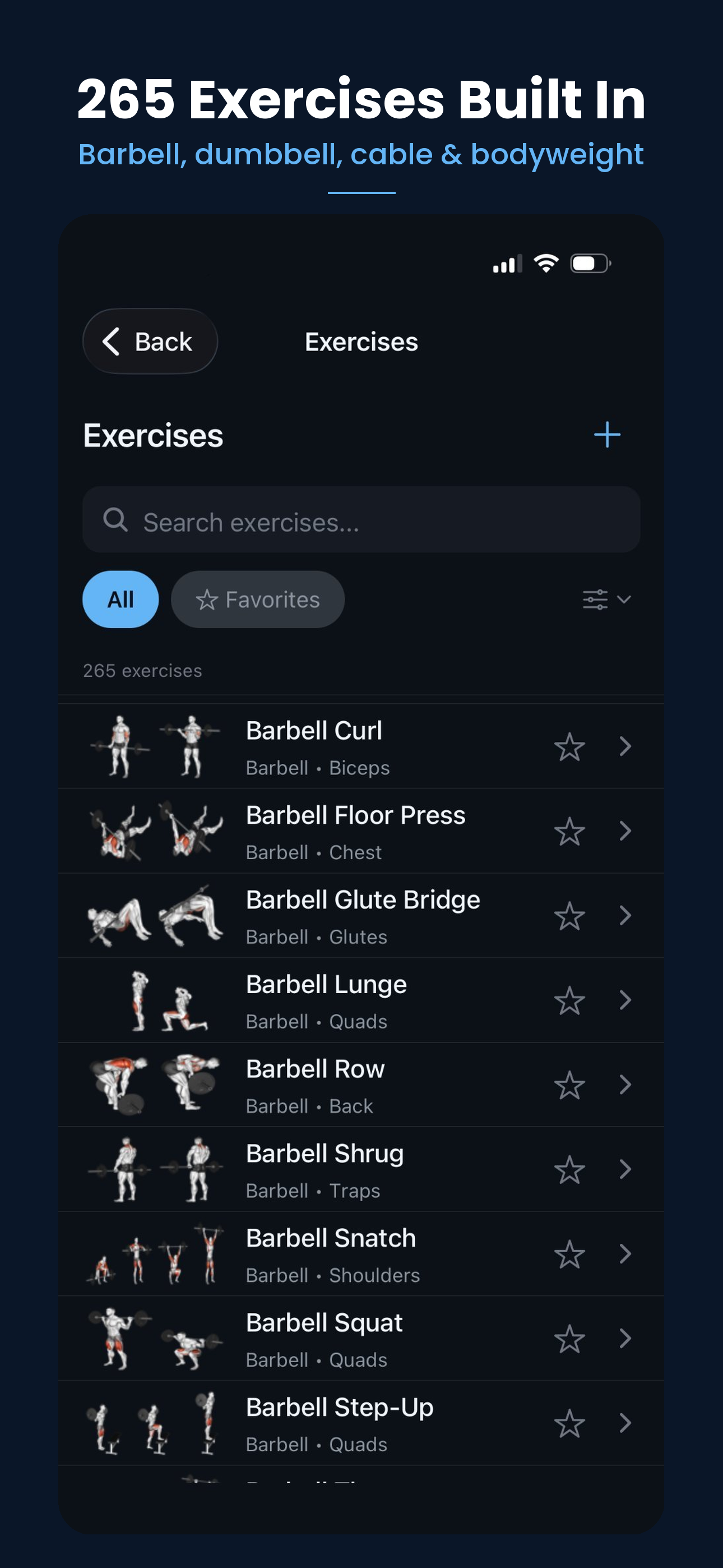Tap the search exercises input field

(x=361, y=520)
